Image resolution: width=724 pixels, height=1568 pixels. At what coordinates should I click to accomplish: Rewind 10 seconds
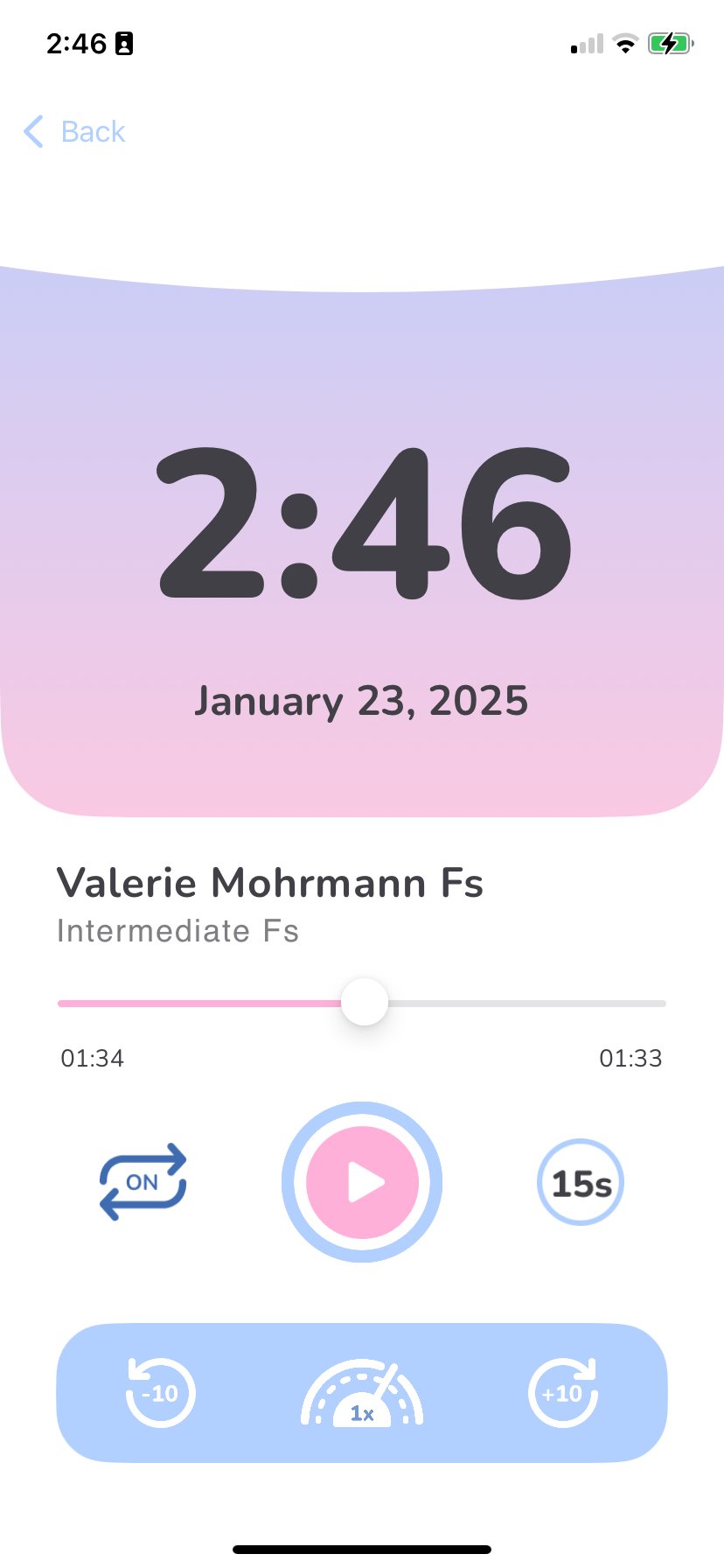click(x=161, y=1392)
